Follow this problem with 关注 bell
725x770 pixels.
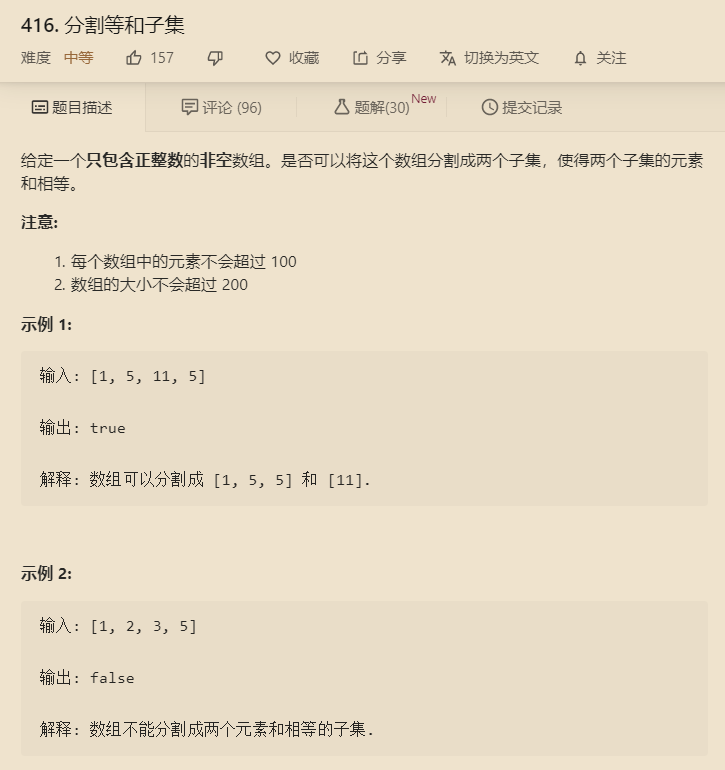tap(600, 58)
